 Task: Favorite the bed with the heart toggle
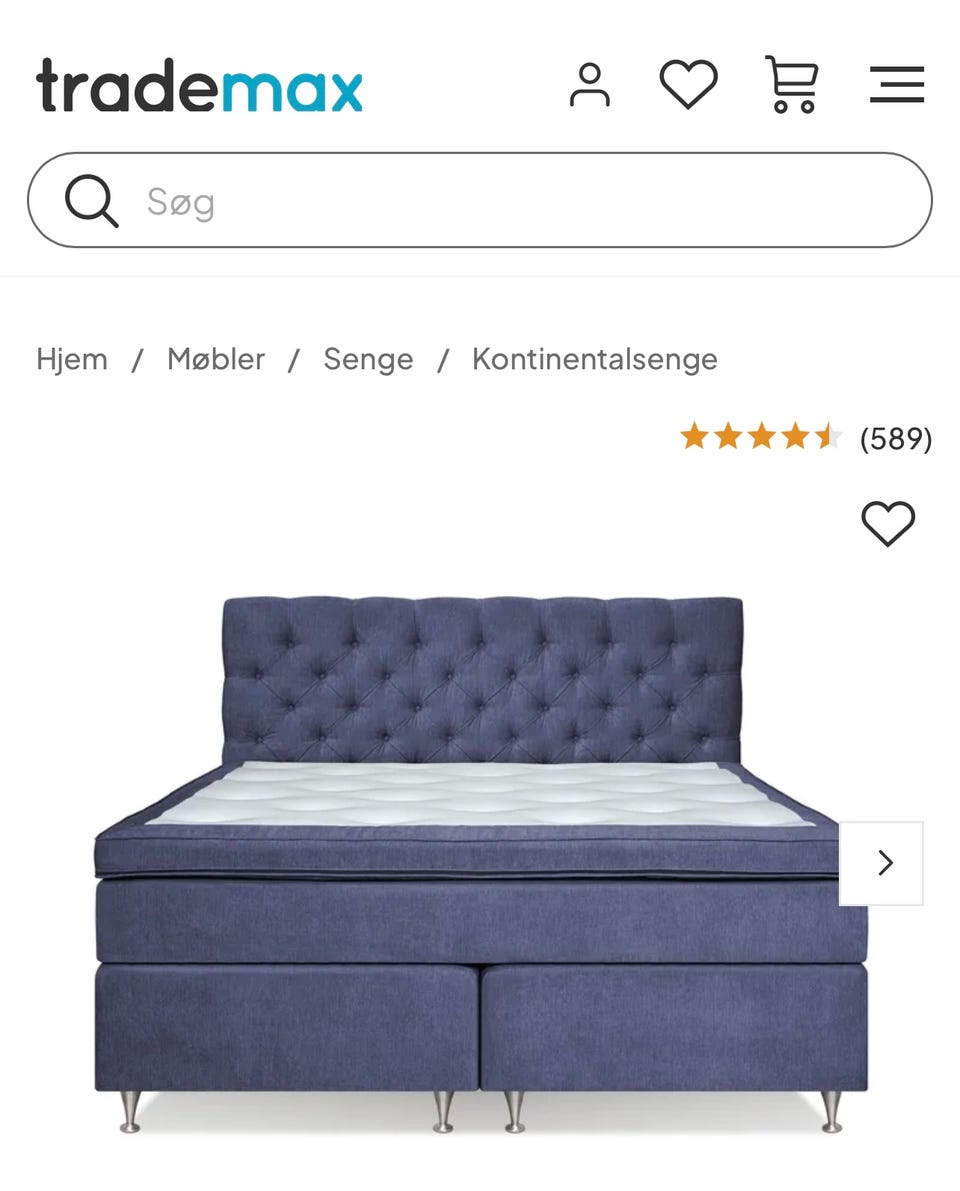pos(889,523)
